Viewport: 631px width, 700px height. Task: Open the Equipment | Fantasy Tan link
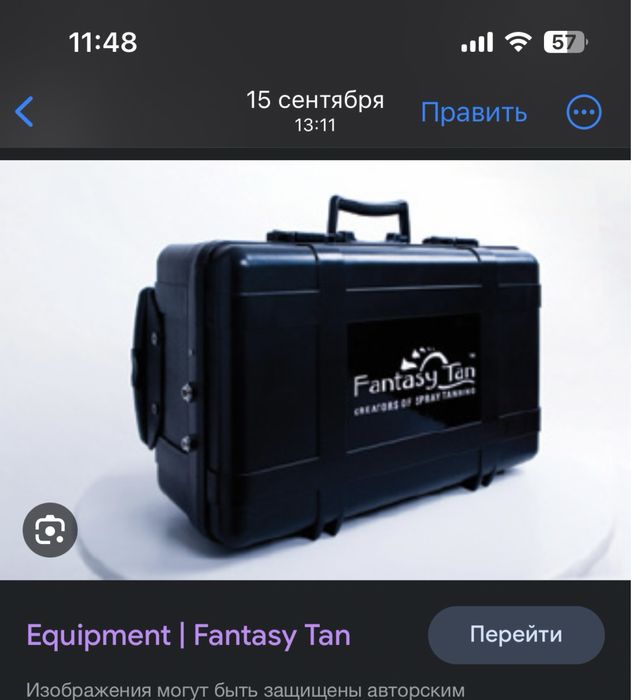pyautogui.click(x=188, y=635)
